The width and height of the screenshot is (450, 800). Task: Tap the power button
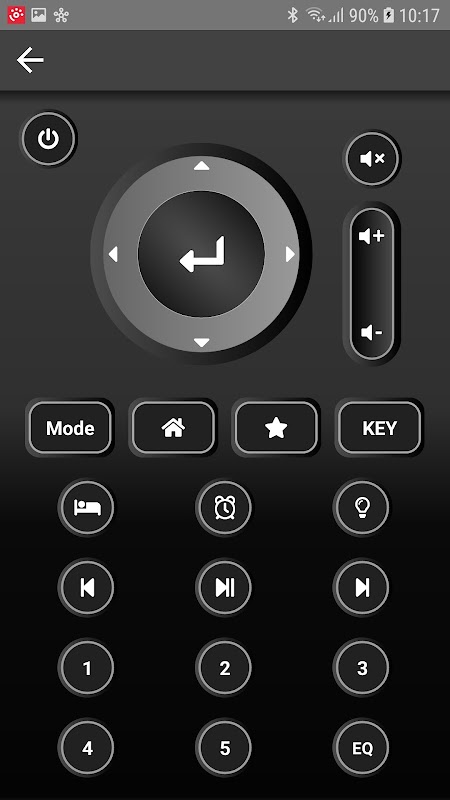(48, 139)
